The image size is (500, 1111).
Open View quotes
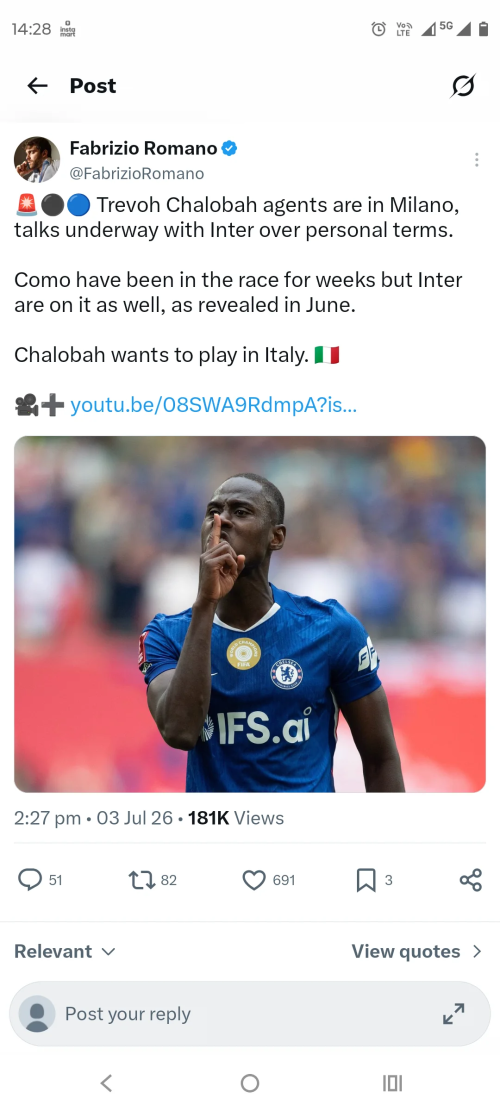tap(416, 952)
